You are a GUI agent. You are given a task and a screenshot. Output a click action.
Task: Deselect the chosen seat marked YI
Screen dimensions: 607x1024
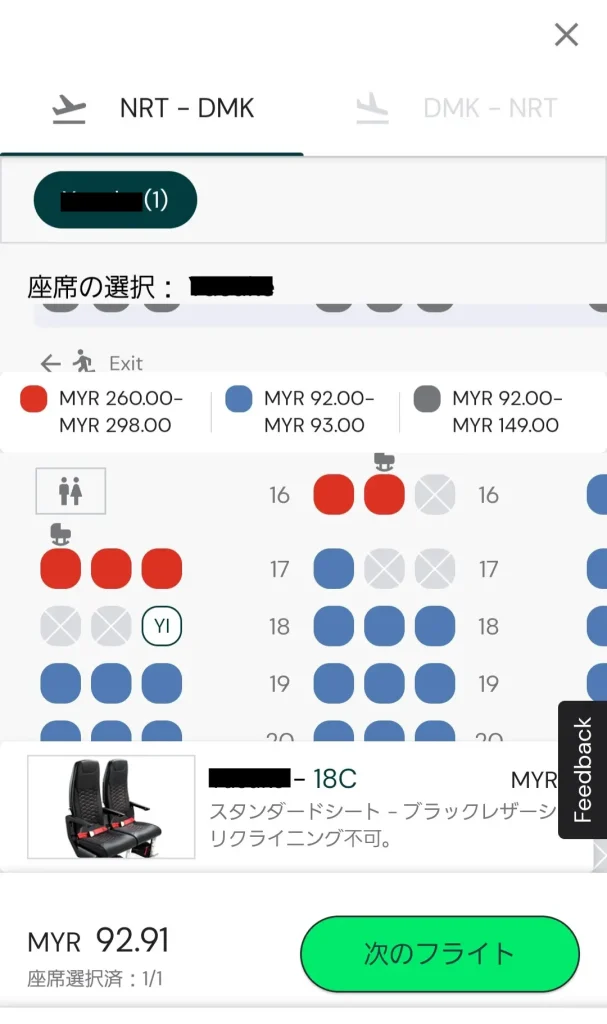(161, 627)
